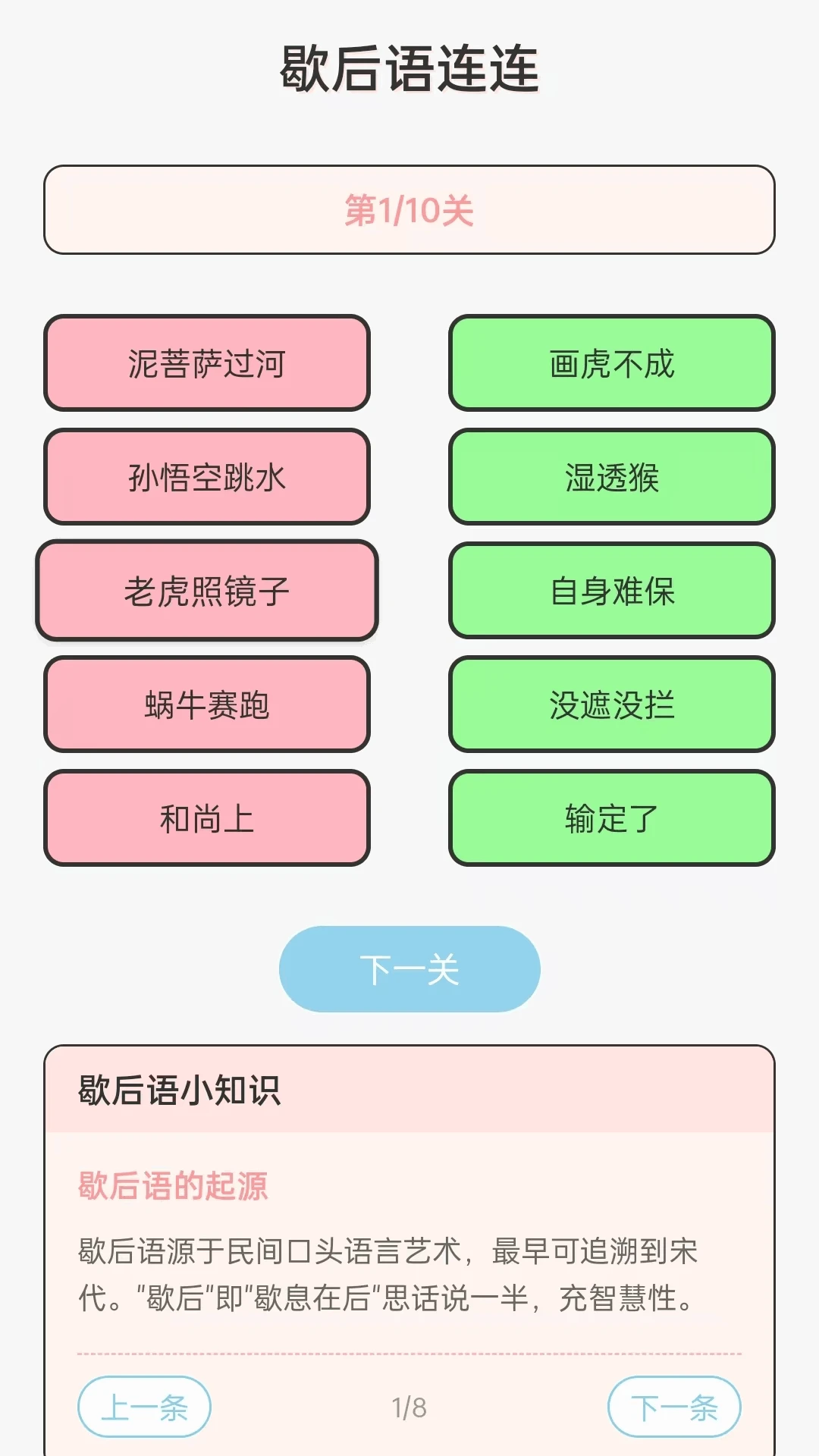
Task: Select the pink card 老虎照镜子
Action: (x=207, y=591)
